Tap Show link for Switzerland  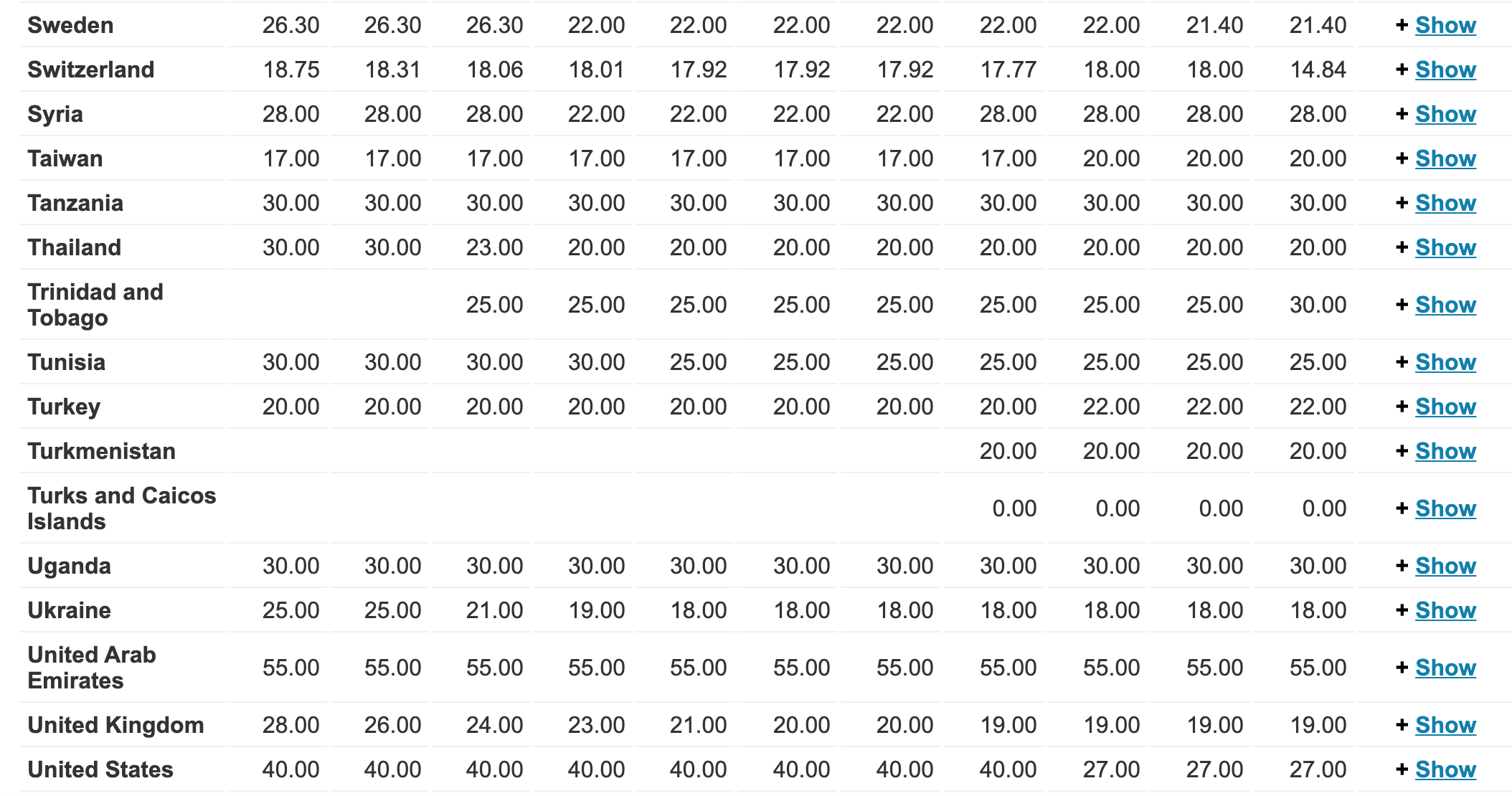(x=1445, y=70)
